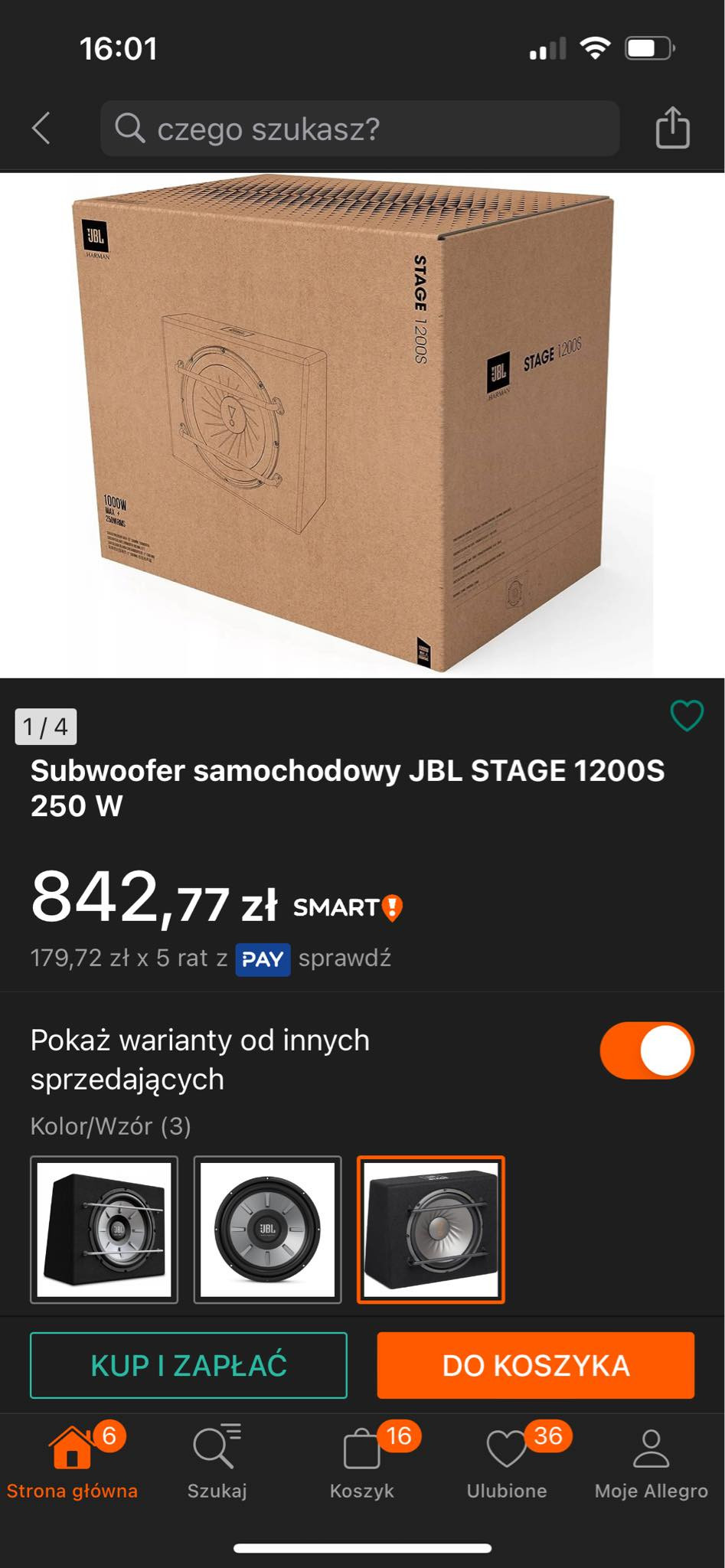Open the main product photo

pos(362,425)
